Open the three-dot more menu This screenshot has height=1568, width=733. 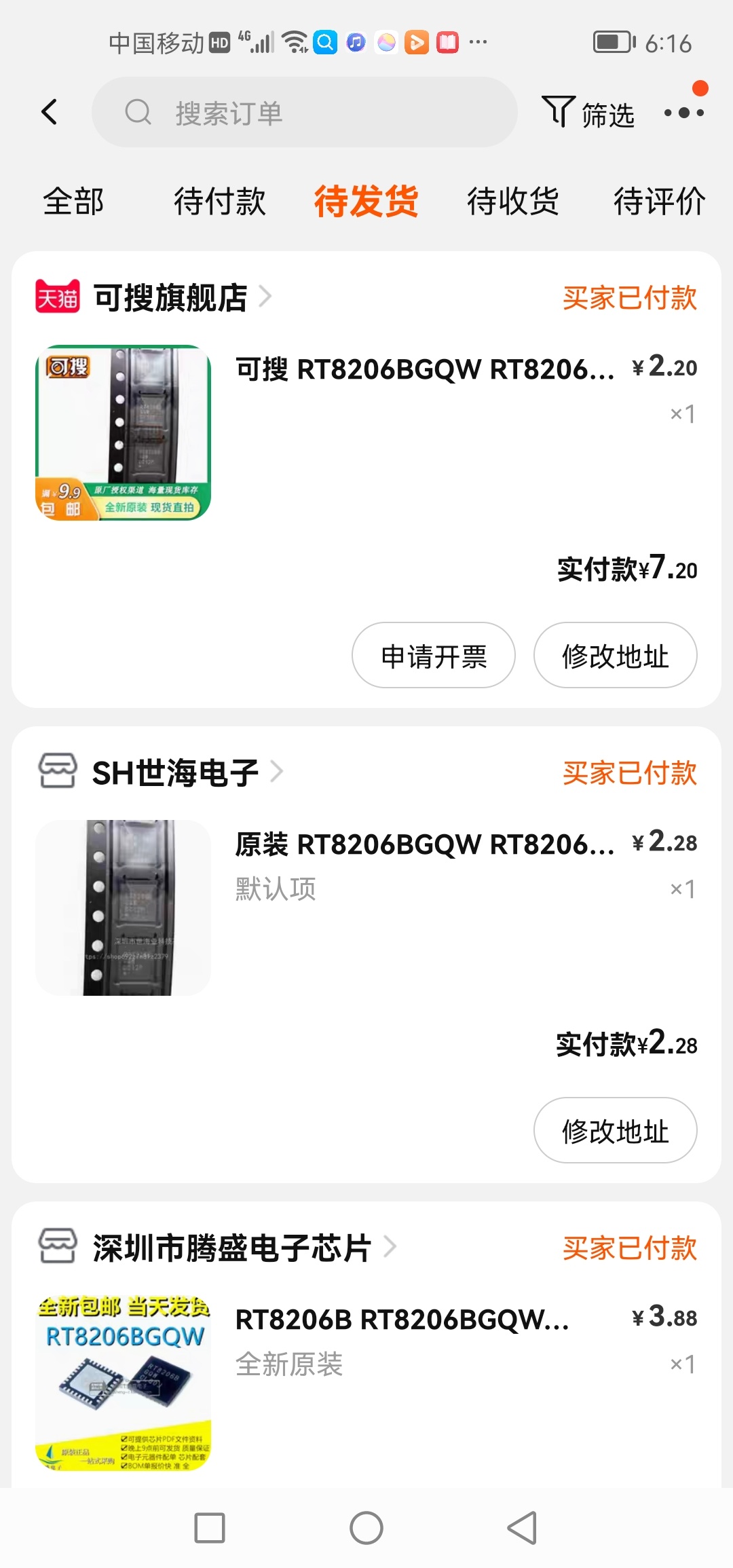pos(683,113)
